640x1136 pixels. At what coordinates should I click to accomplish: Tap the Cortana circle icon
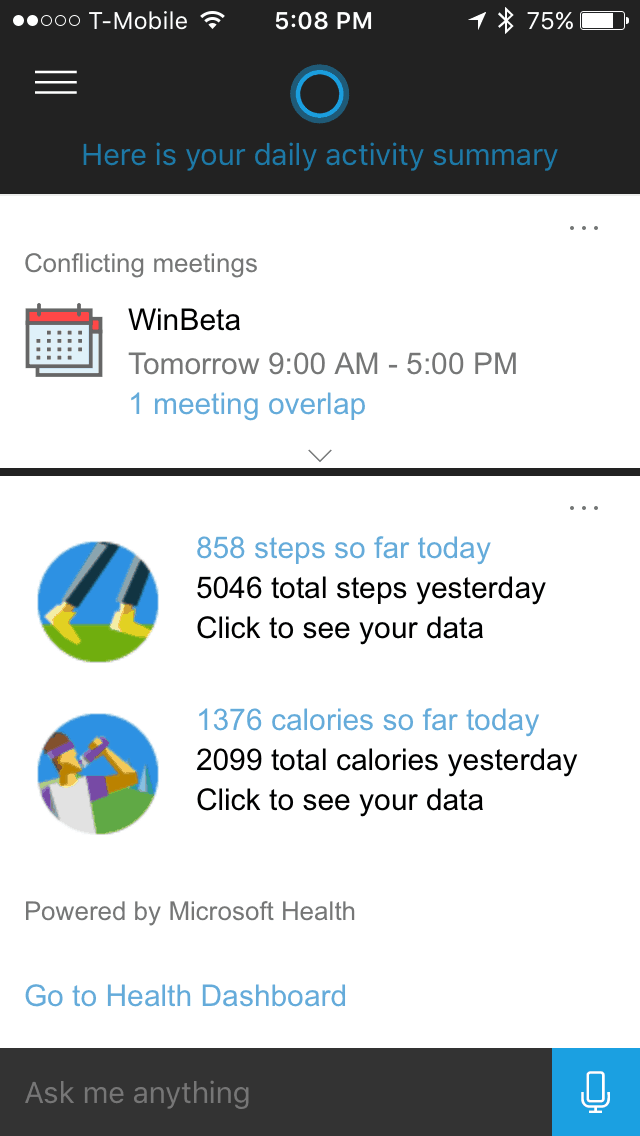point(320,94)
